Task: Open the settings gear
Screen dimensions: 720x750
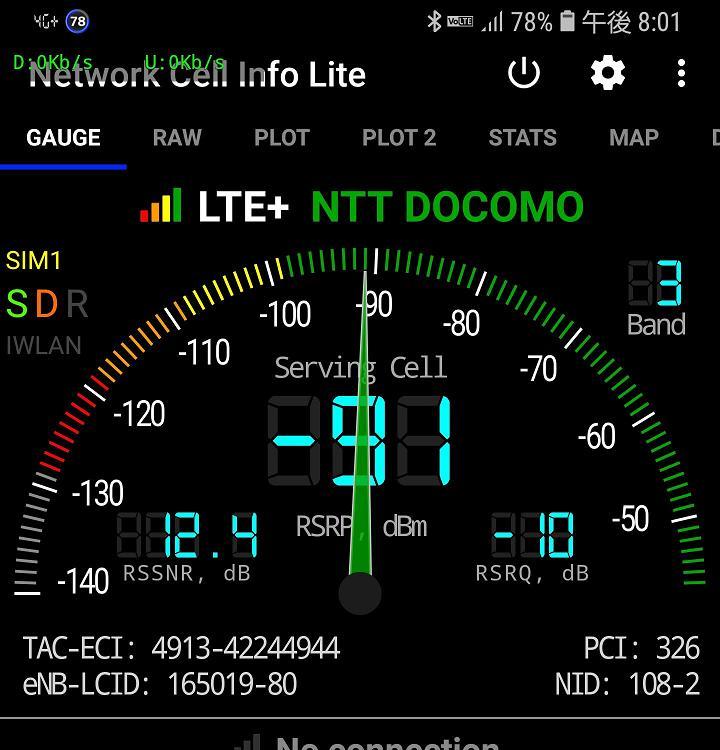Action: (x=607, y=73)
